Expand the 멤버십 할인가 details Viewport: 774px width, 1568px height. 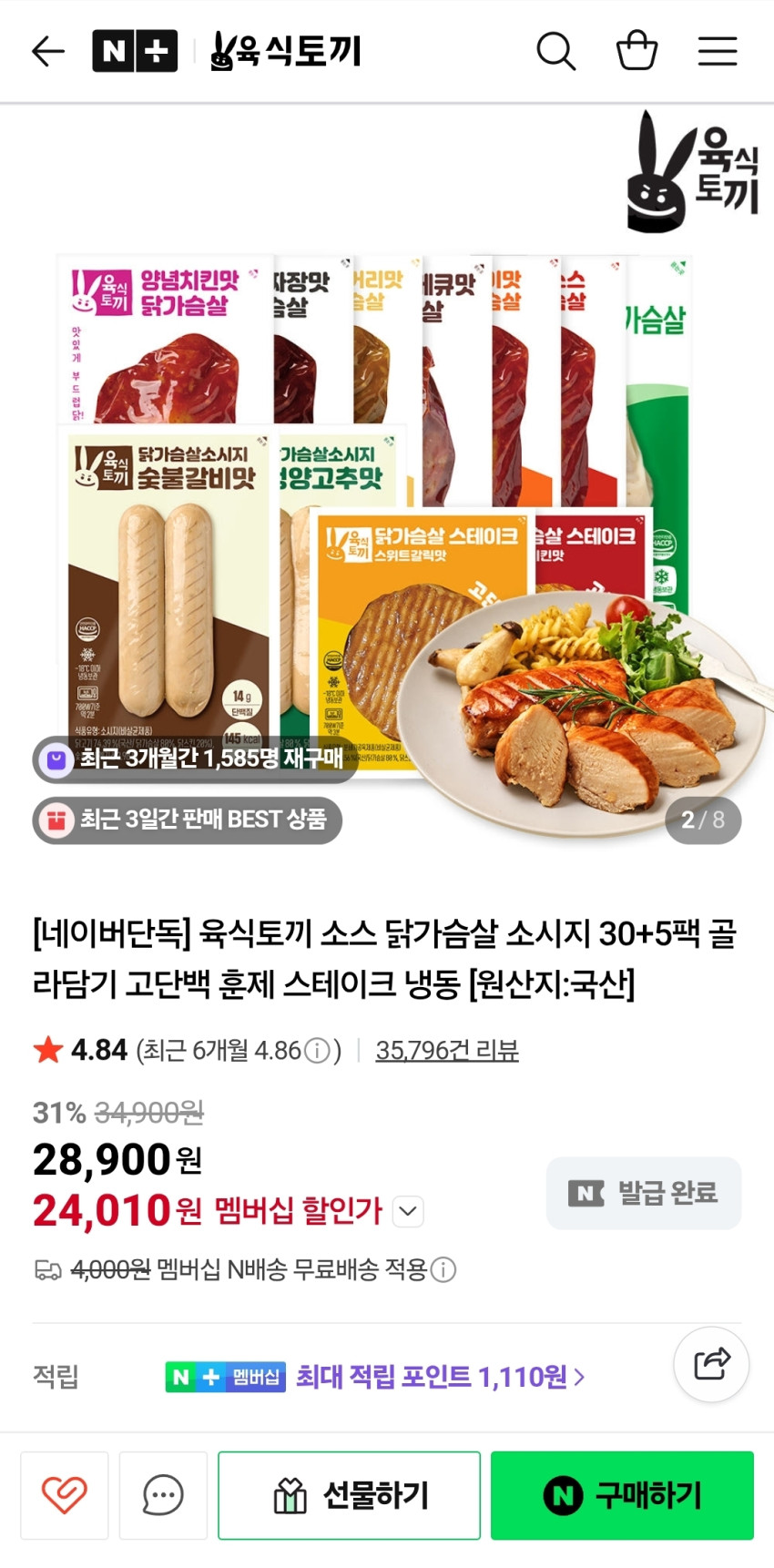(408, 1211)
